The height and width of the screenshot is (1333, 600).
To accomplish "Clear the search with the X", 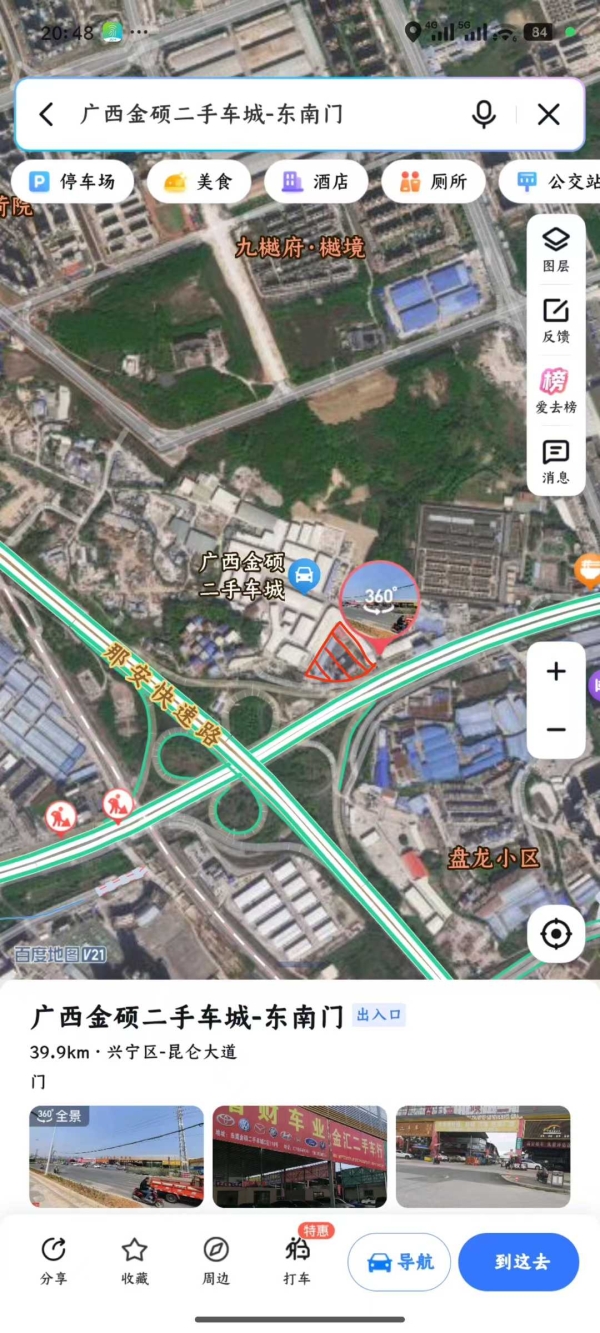I will [548, 114].
